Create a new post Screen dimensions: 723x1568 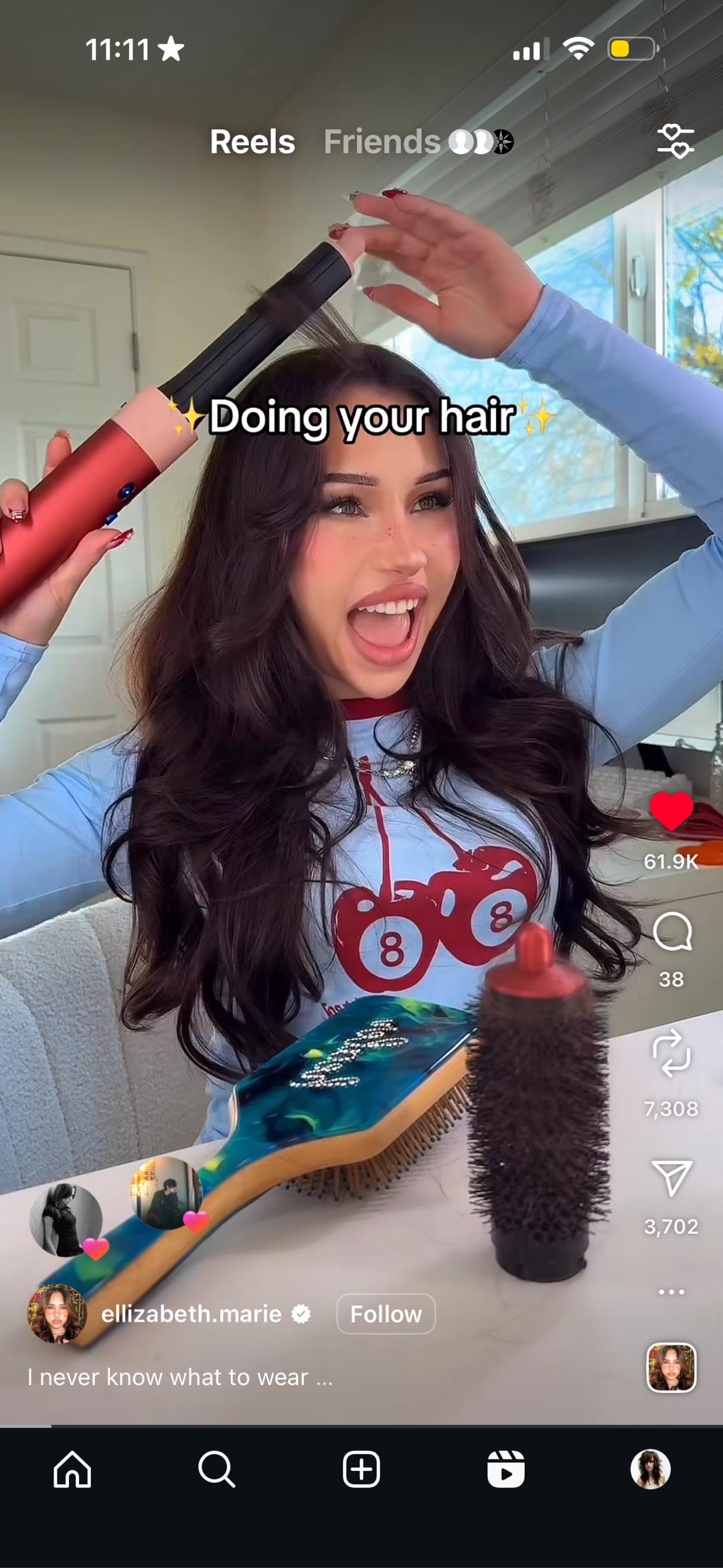361,1470
